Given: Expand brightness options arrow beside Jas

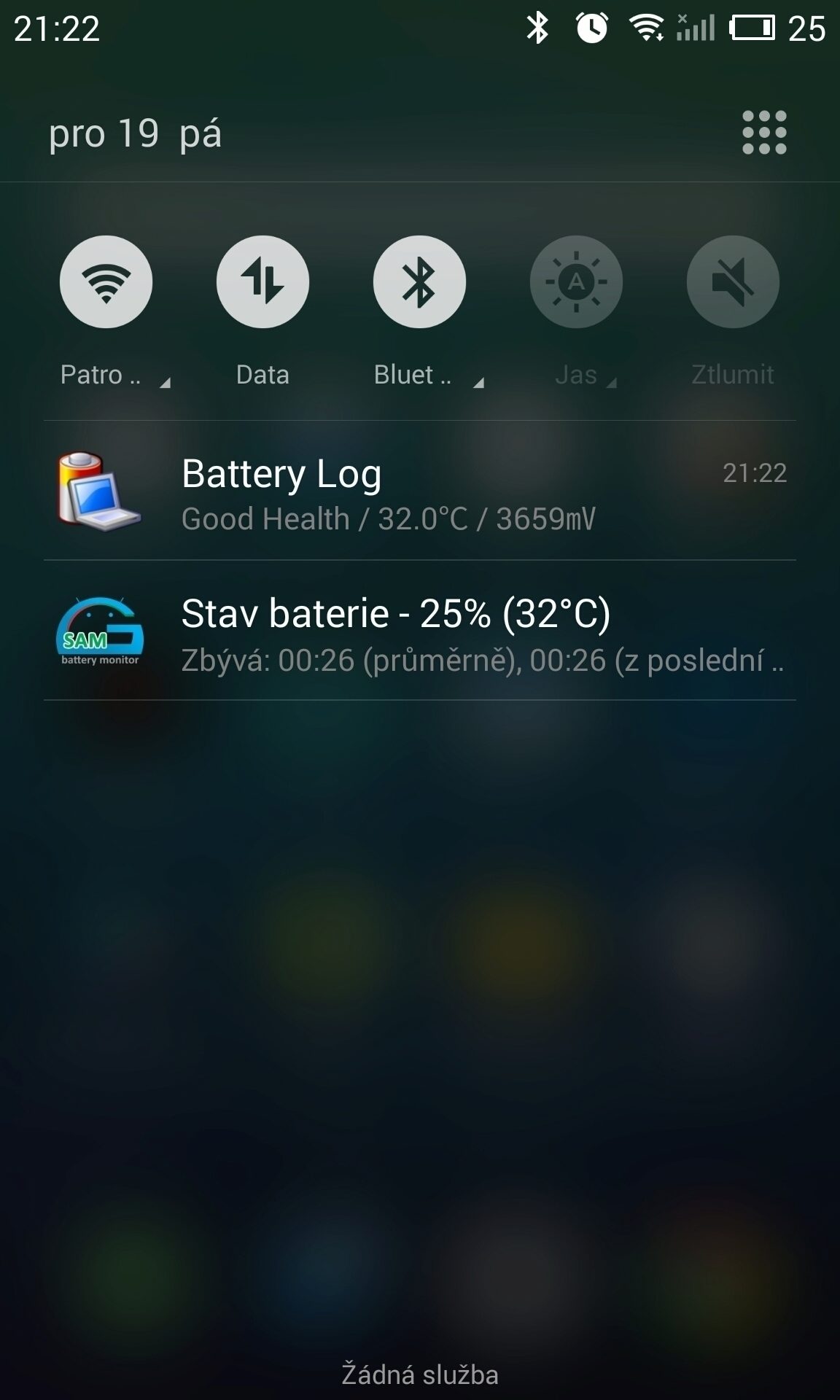Looking at the screenshot, I should [612, 383].
